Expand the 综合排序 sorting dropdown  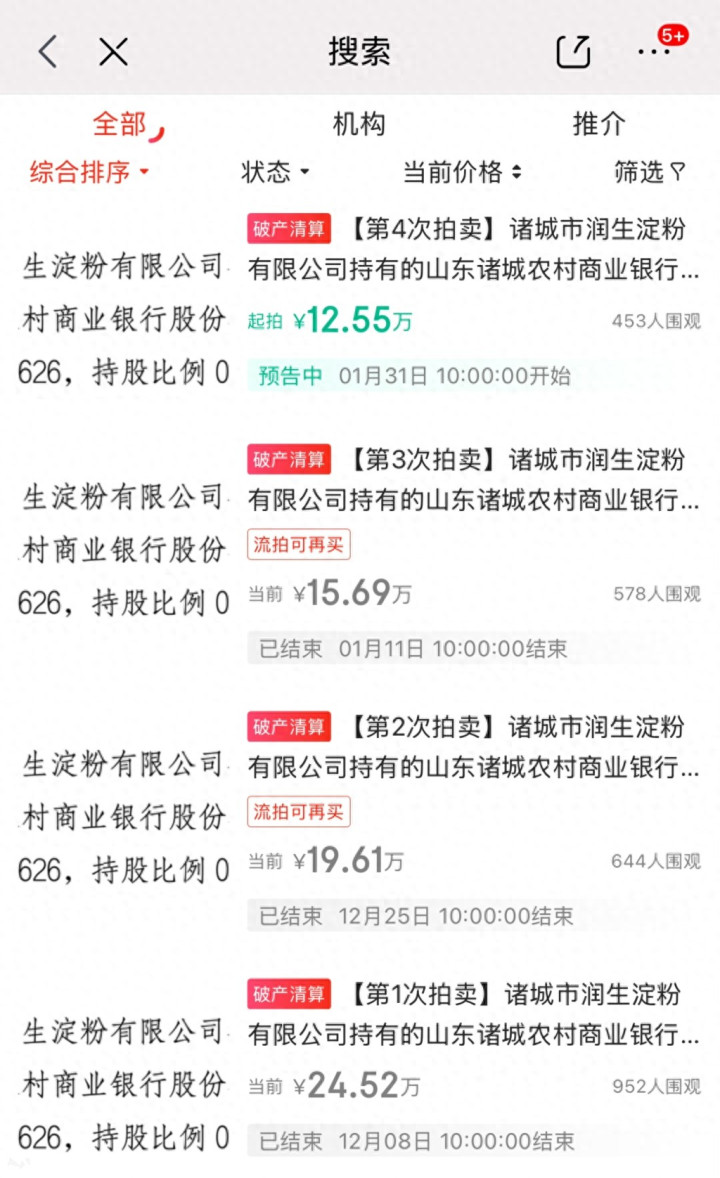89,172
